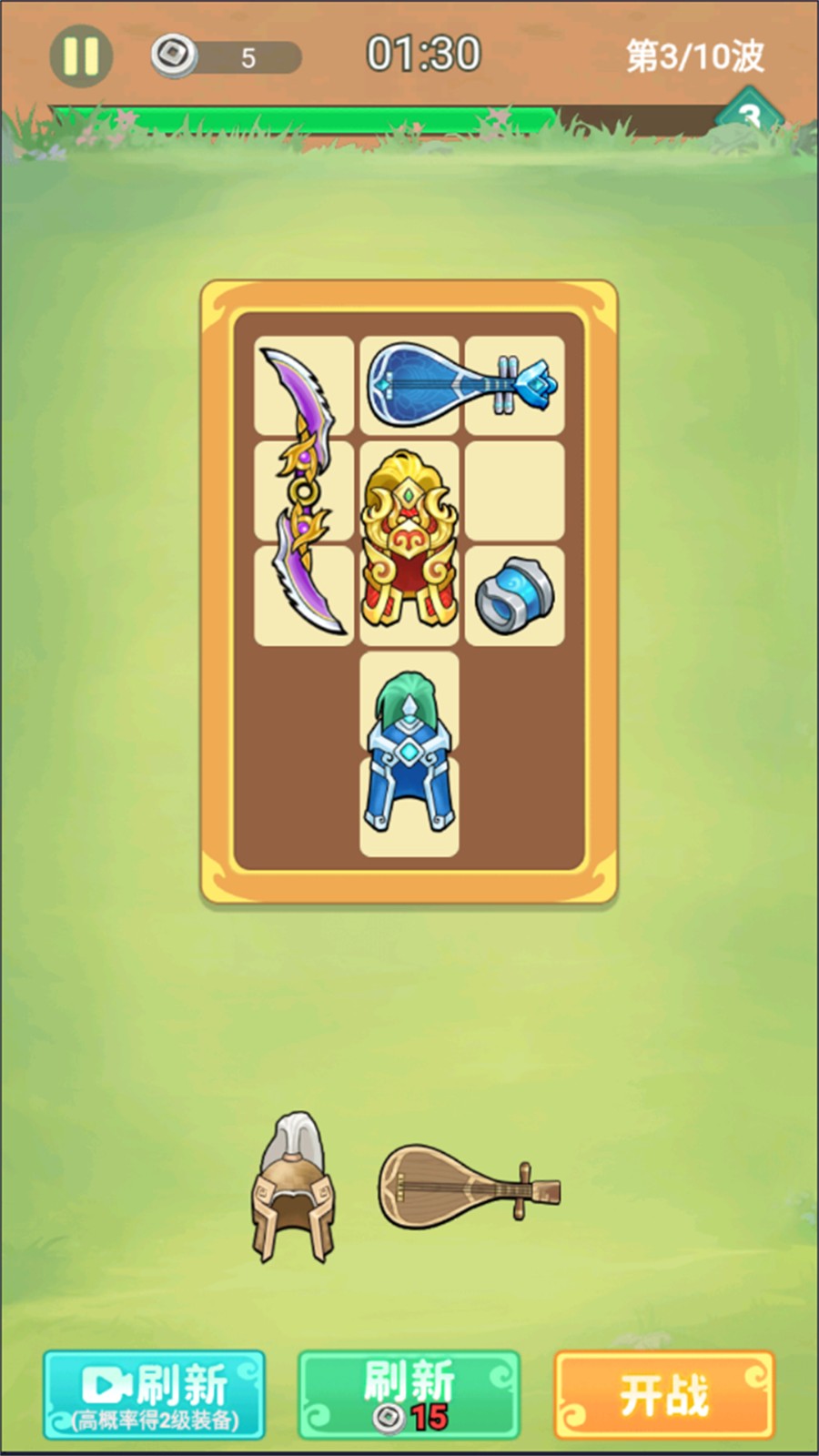This screenshot has width=819, height=1456.
Task: Select the bronze helmet item
Action: point(293,1188)
